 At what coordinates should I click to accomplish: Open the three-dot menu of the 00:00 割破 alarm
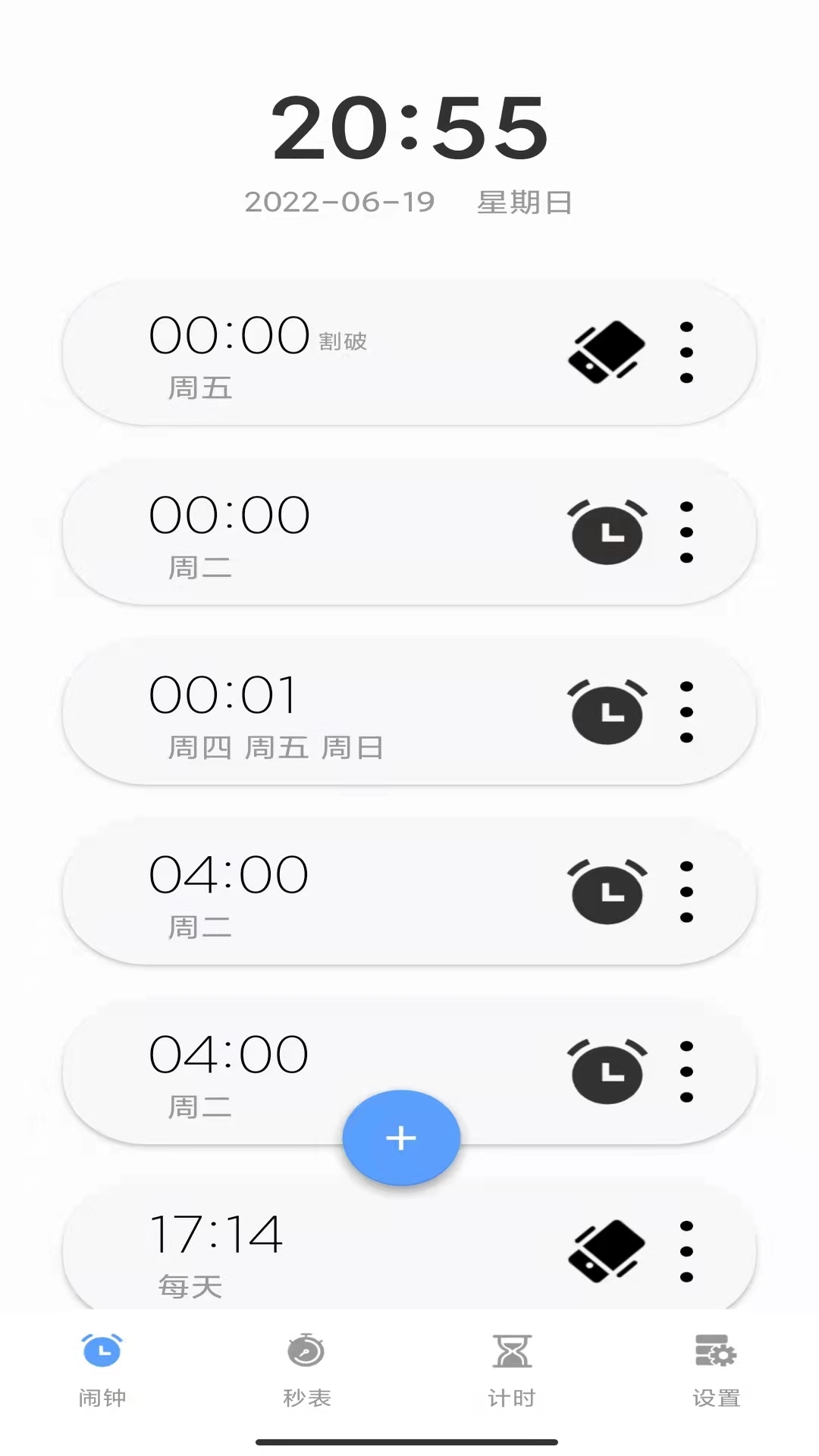coord(686,351)
